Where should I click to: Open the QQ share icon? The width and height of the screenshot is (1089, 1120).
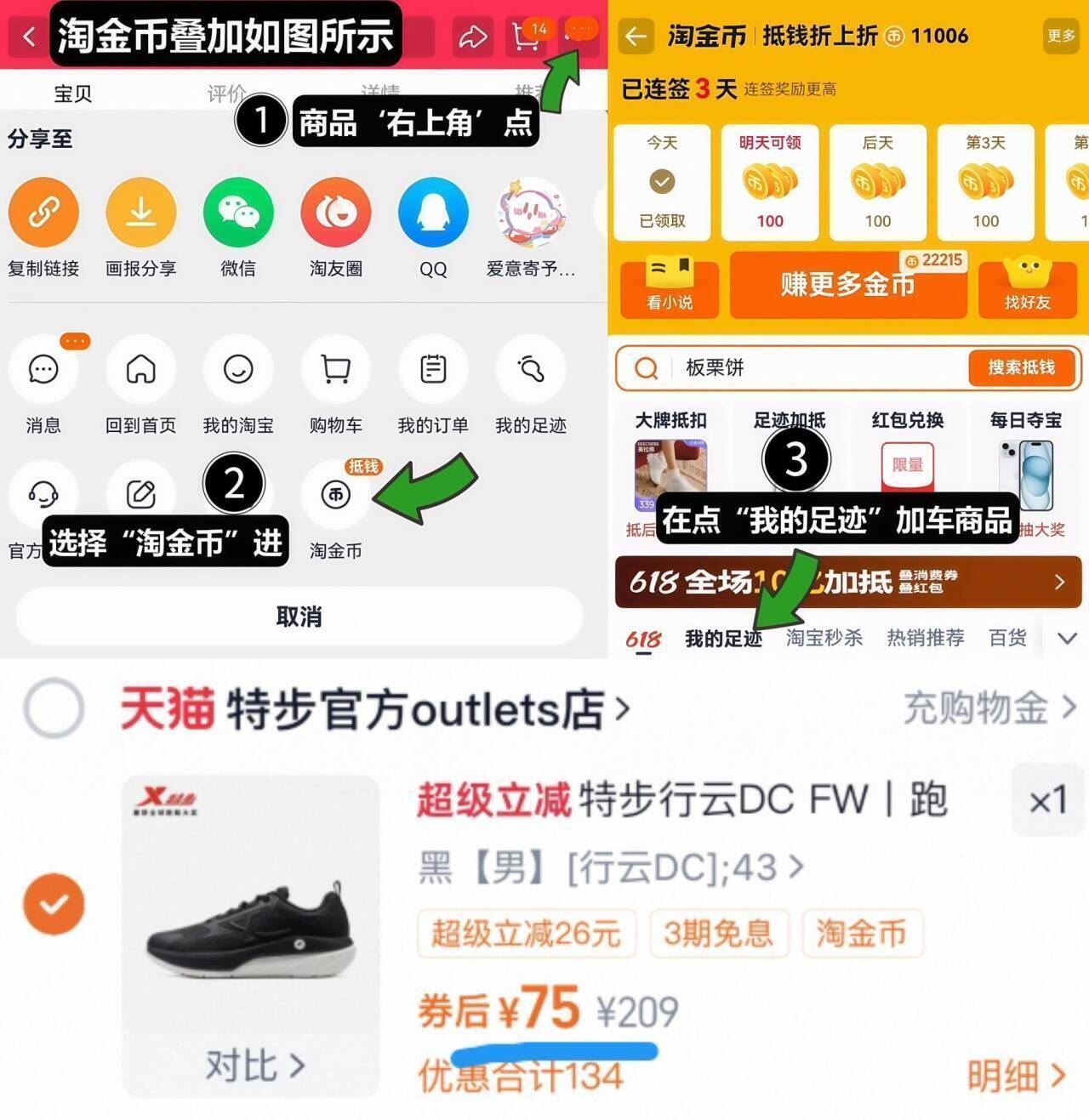(433, 212)
